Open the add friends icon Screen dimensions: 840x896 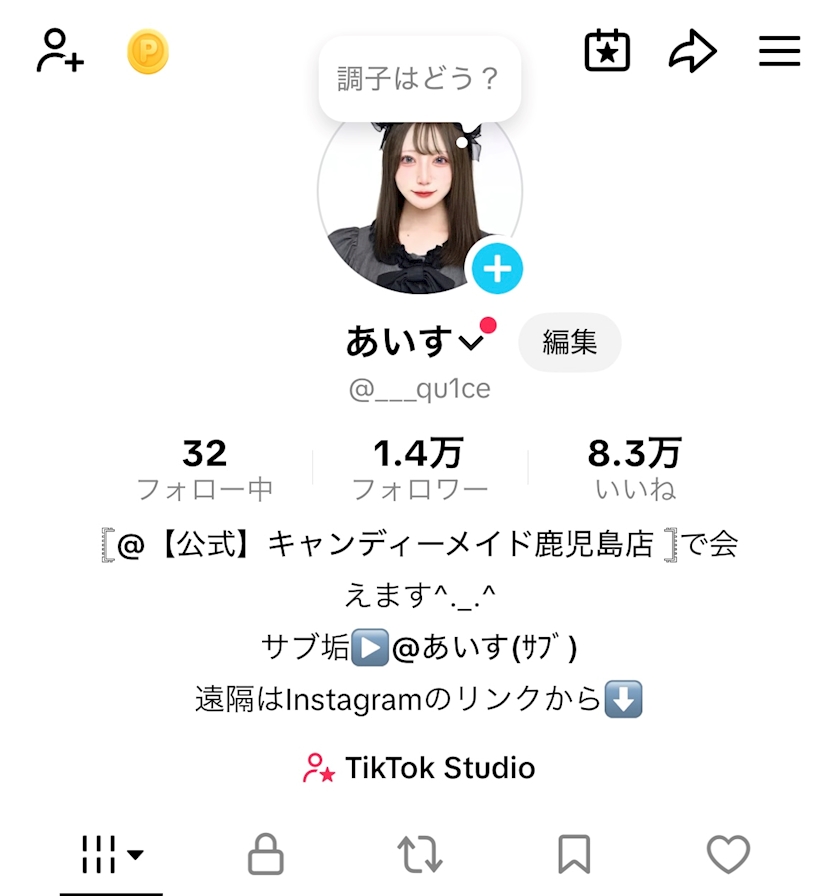pos(60,51)
